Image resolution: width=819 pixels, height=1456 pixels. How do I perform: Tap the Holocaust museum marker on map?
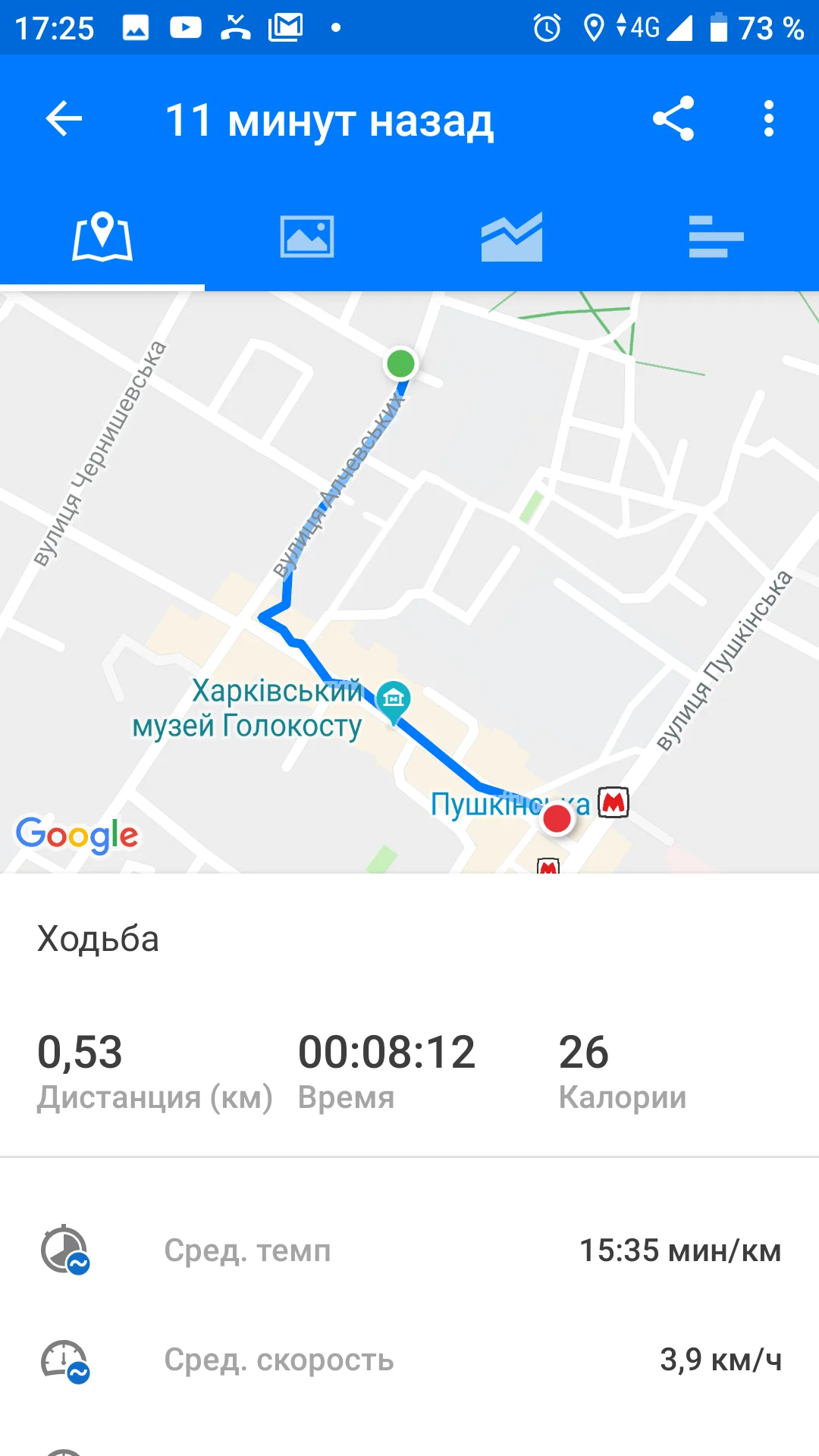tap(393, 698)
